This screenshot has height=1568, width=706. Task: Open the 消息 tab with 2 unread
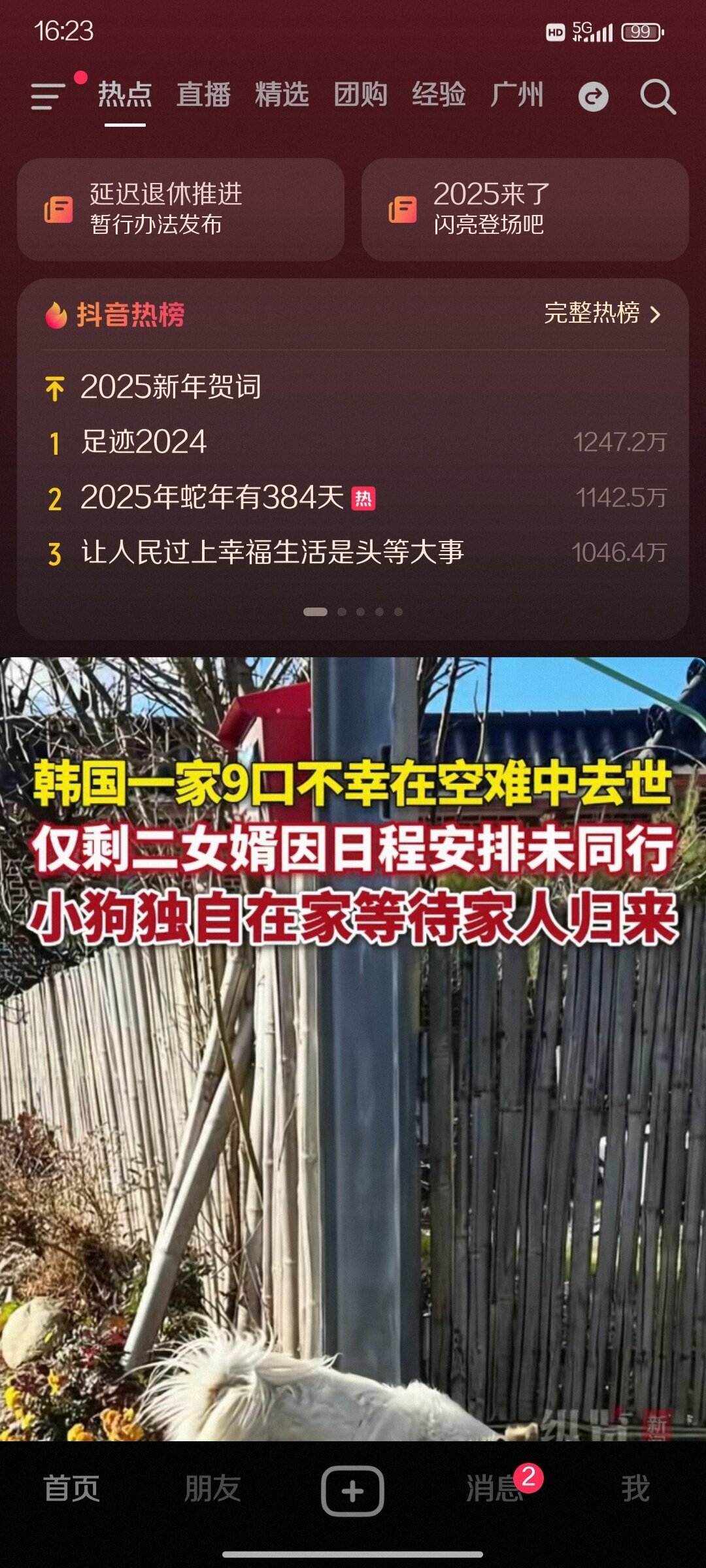point(495,1489)
